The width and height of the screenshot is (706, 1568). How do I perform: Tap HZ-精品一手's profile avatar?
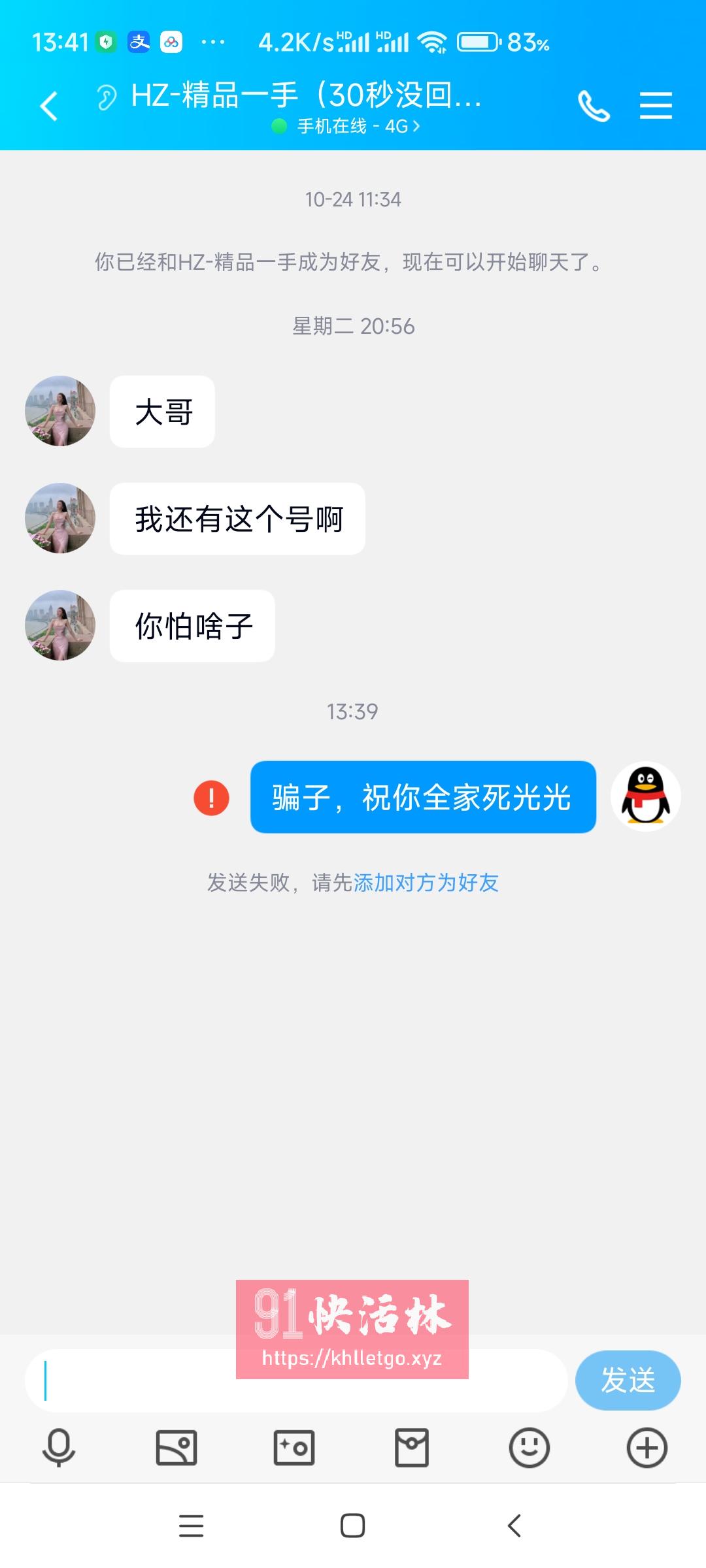tap(59, 411)
